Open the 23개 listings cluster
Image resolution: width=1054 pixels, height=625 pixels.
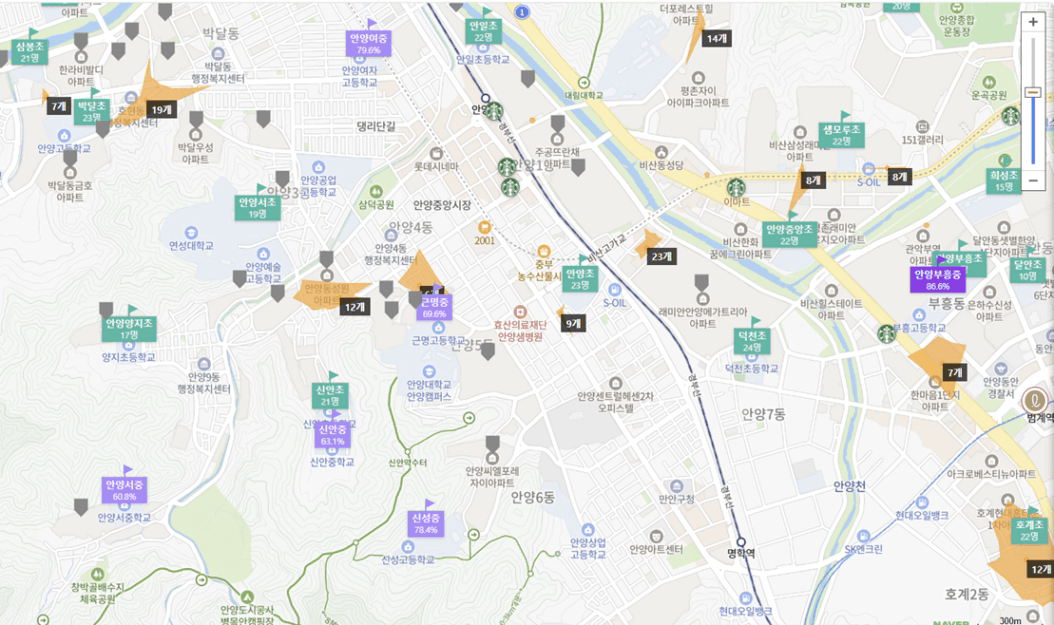[661, 256]
